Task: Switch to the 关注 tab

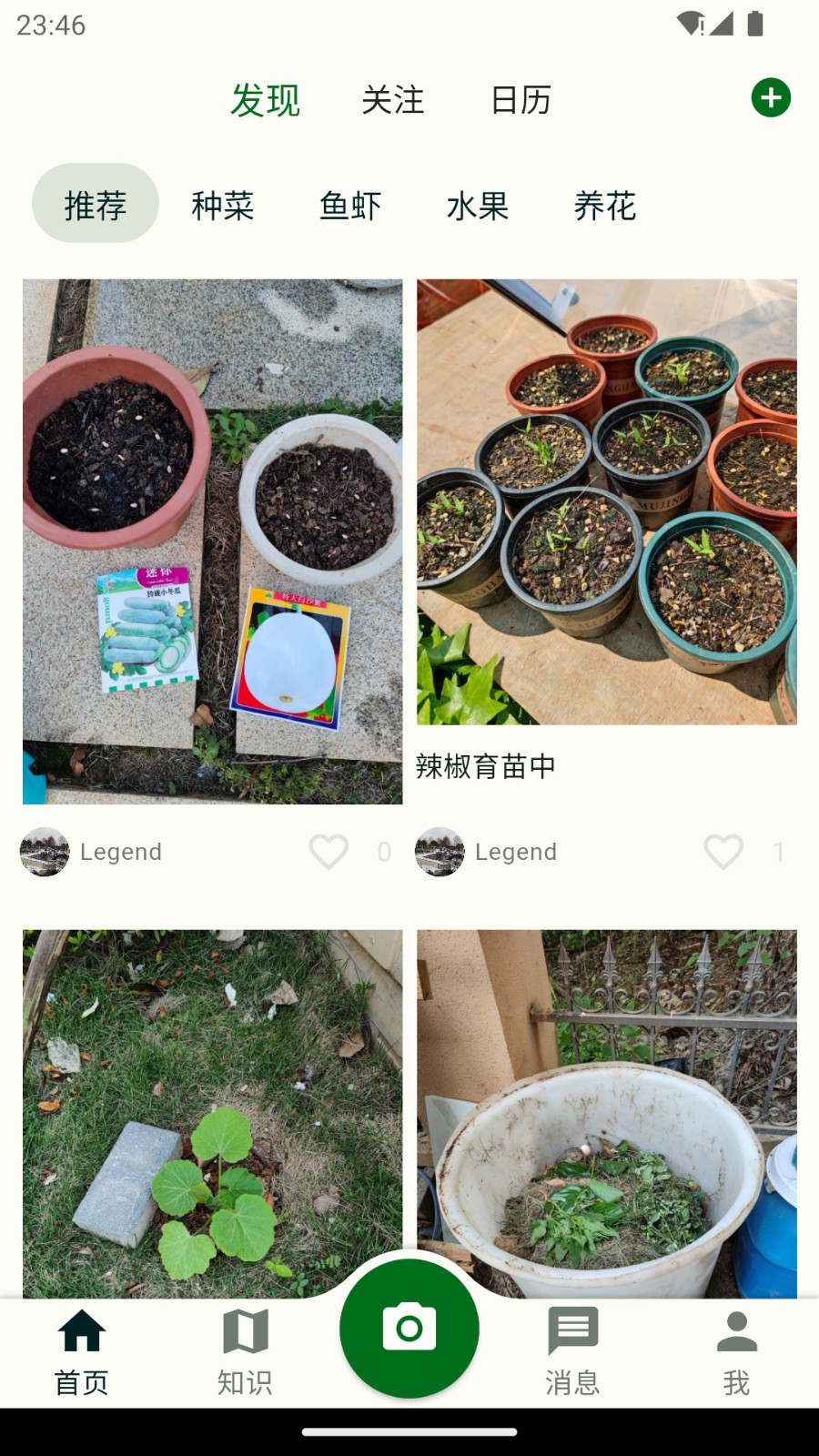Action: point(393,101)
